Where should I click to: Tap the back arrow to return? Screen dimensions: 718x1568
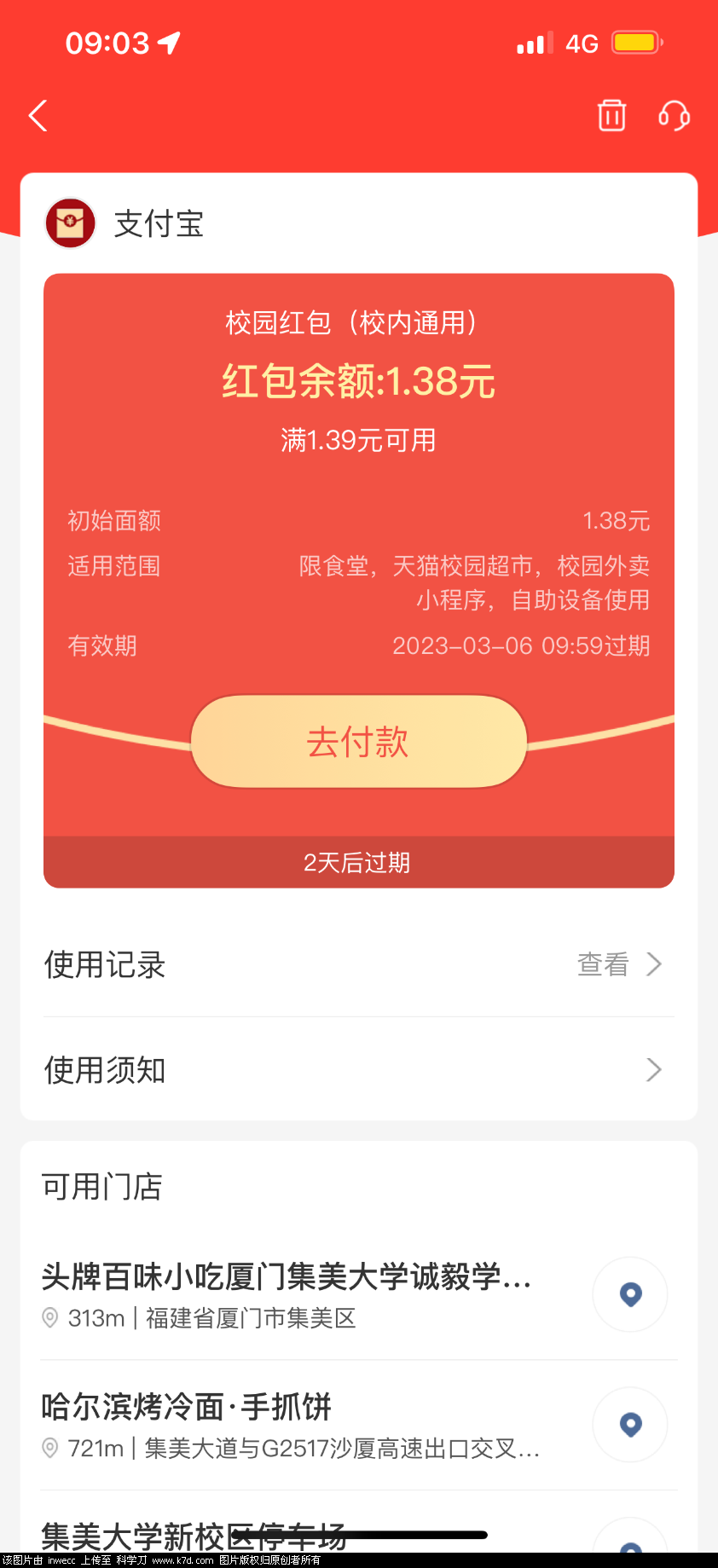[37, 115]
